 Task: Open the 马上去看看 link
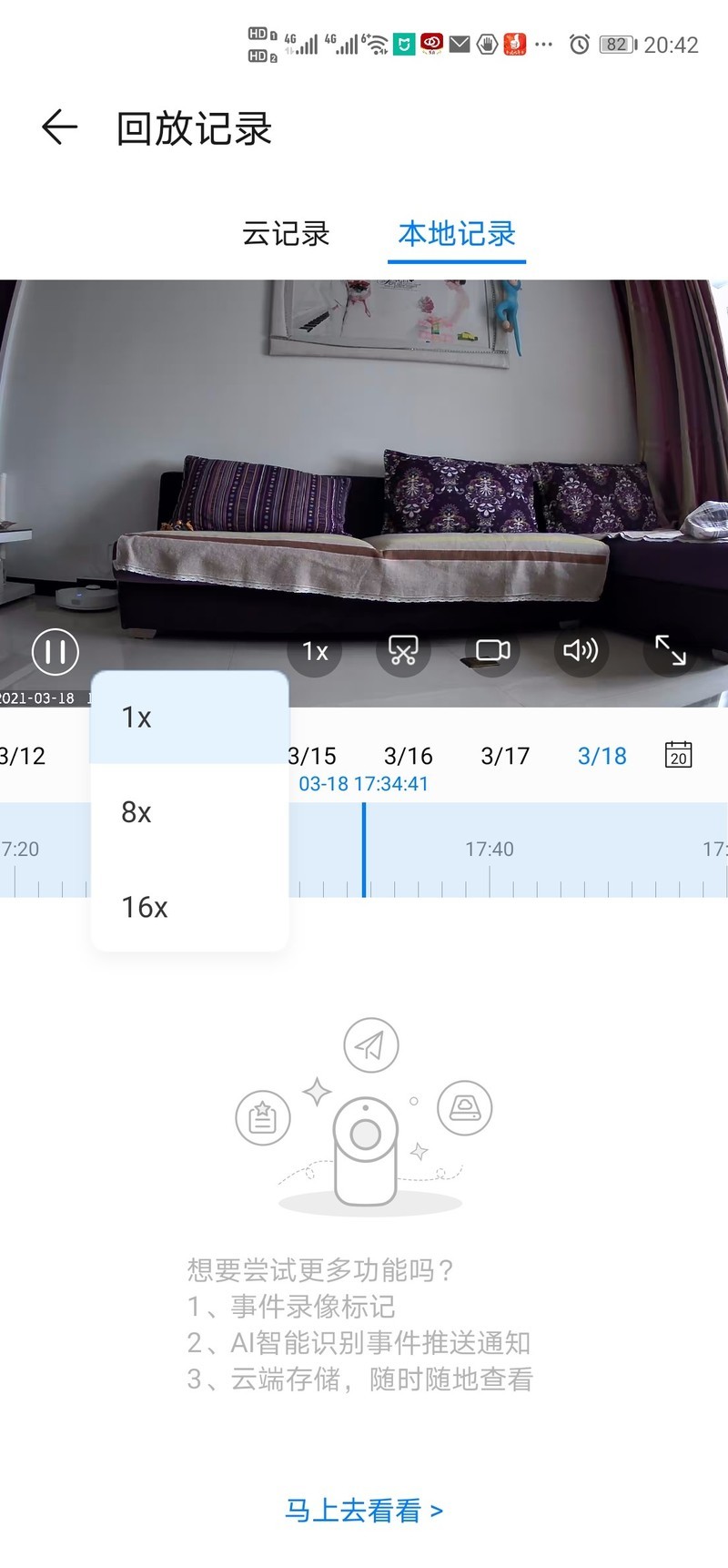364,1511
